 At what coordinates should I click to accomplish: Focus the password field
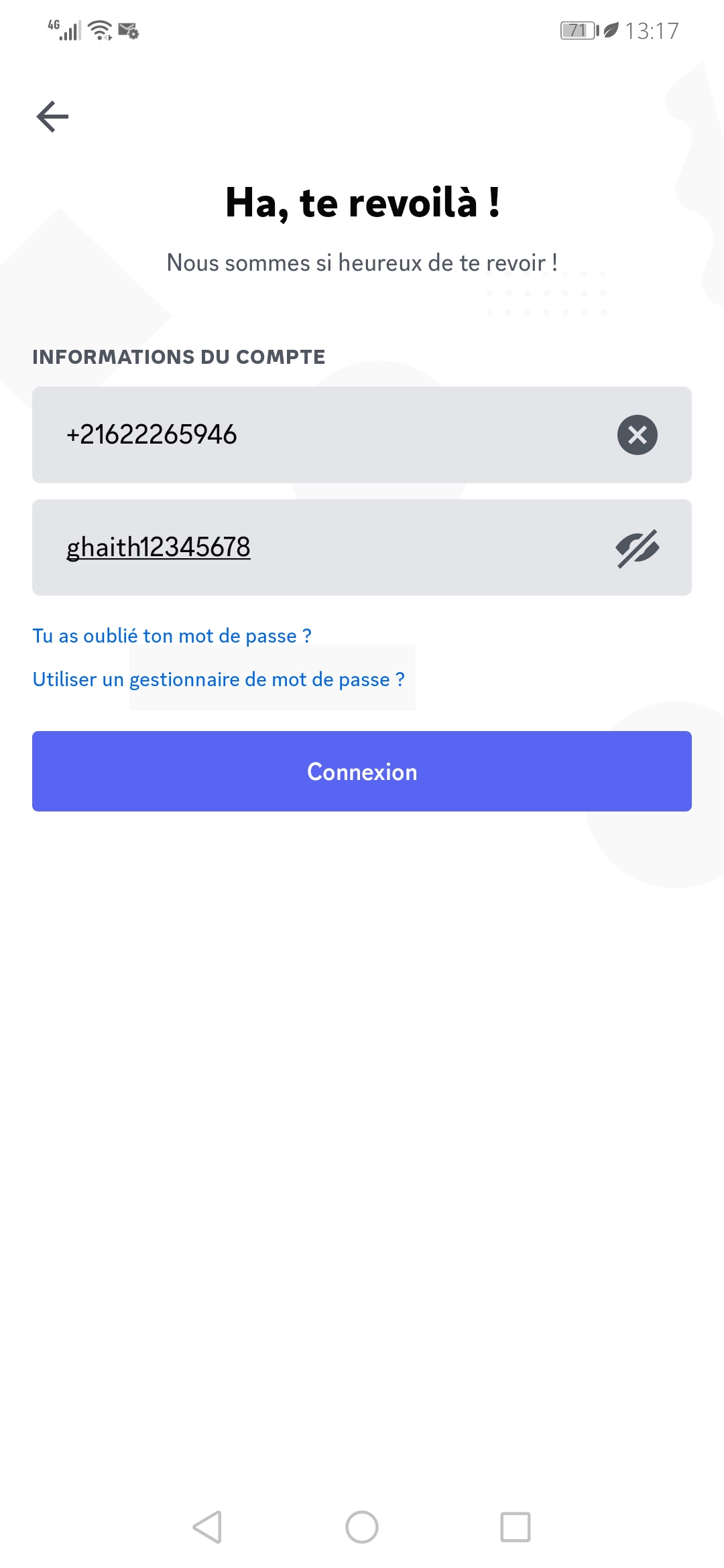tap(322, 547)
